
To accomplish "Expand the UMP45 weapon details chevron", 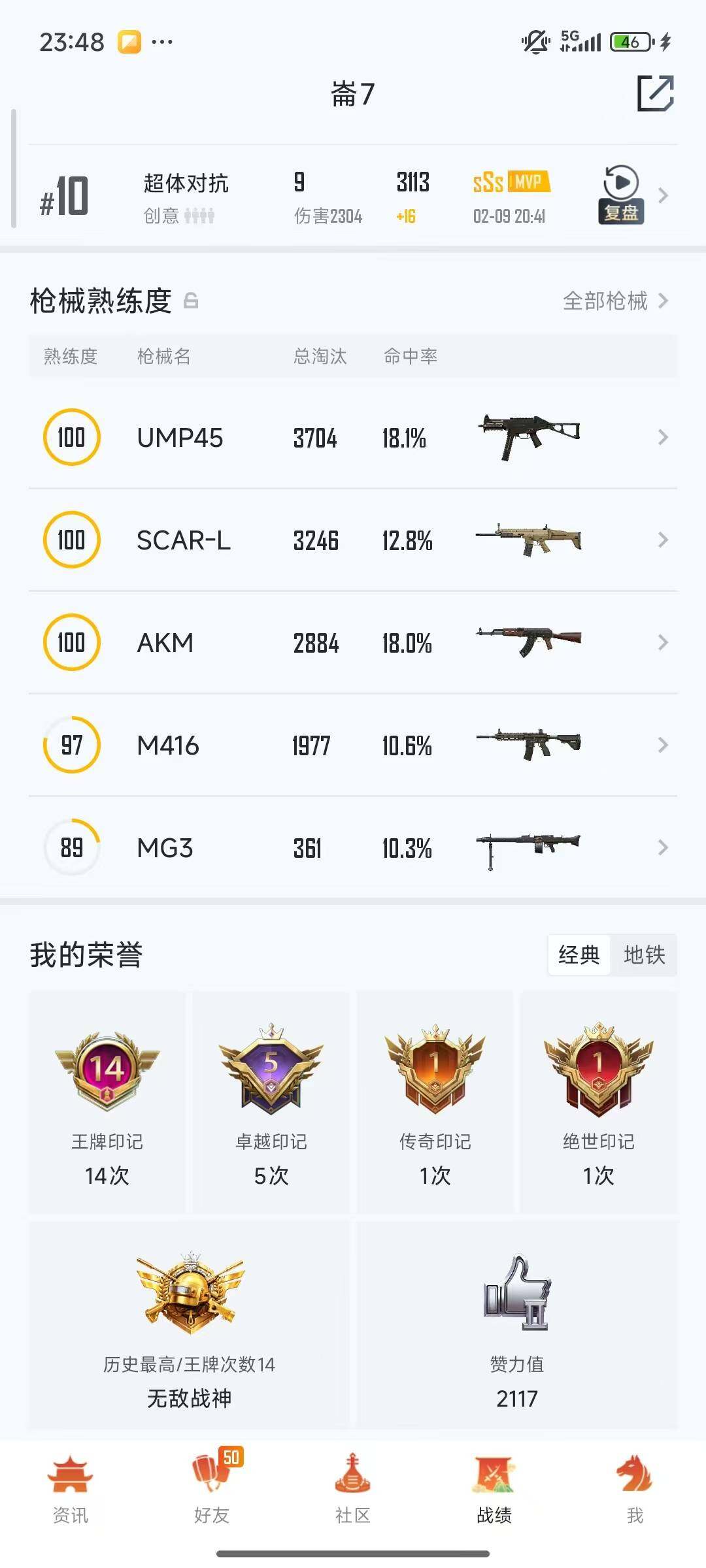I will (662, 436).
